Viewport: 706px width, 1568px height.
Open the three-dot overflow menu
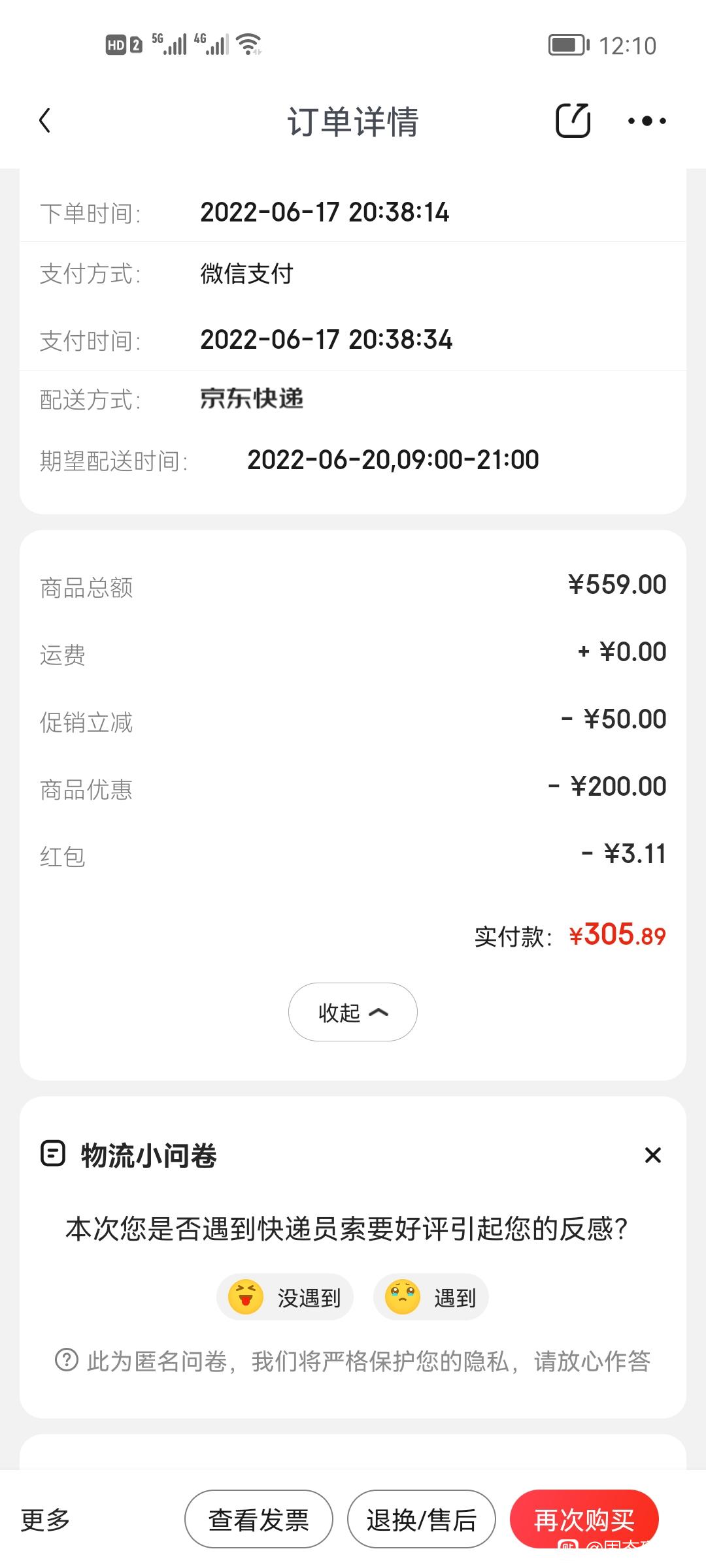coord(647,121)
